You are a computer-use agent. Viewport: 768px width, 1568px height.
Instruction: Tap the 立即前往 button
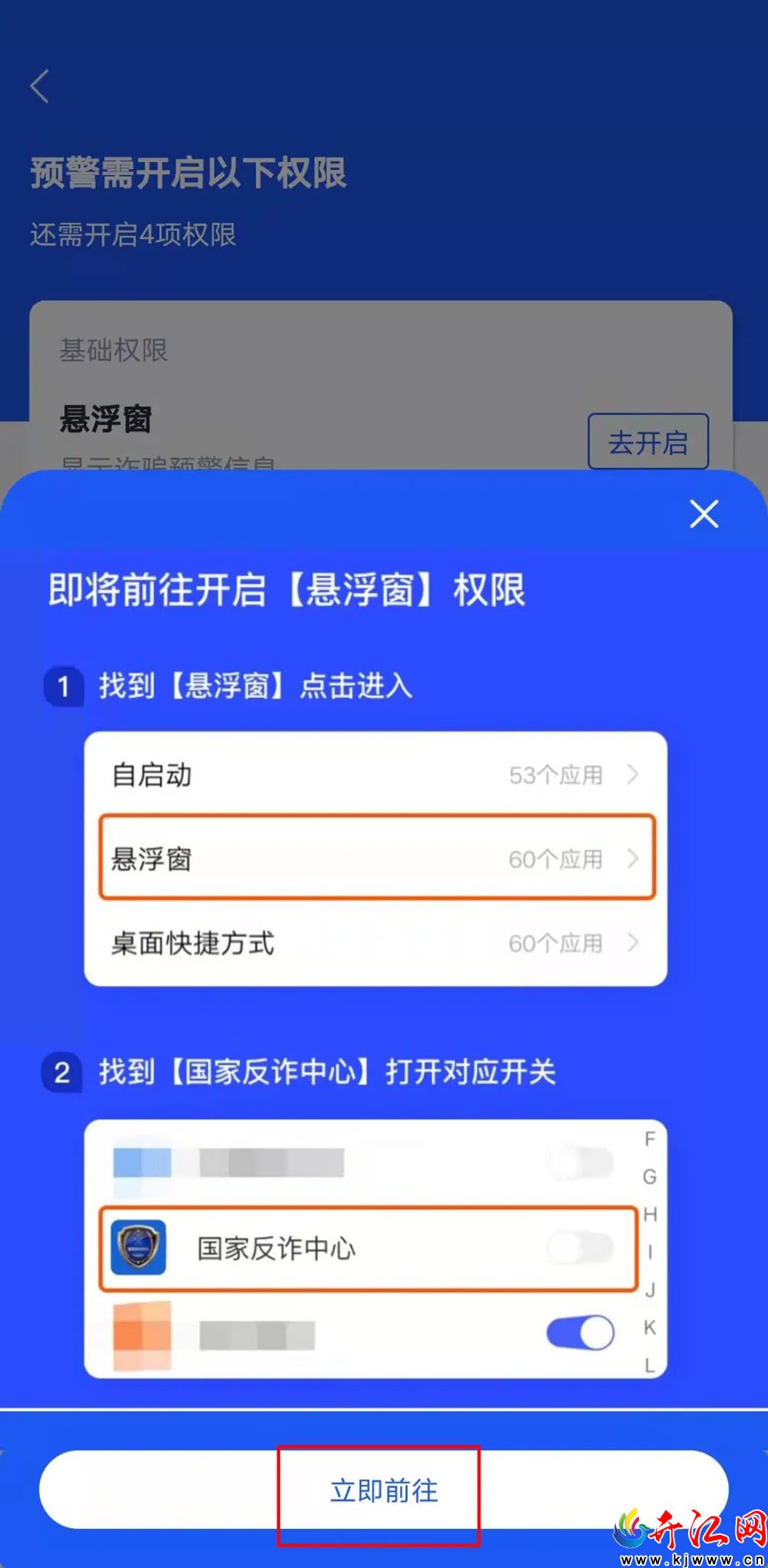tap(382, 1490)
